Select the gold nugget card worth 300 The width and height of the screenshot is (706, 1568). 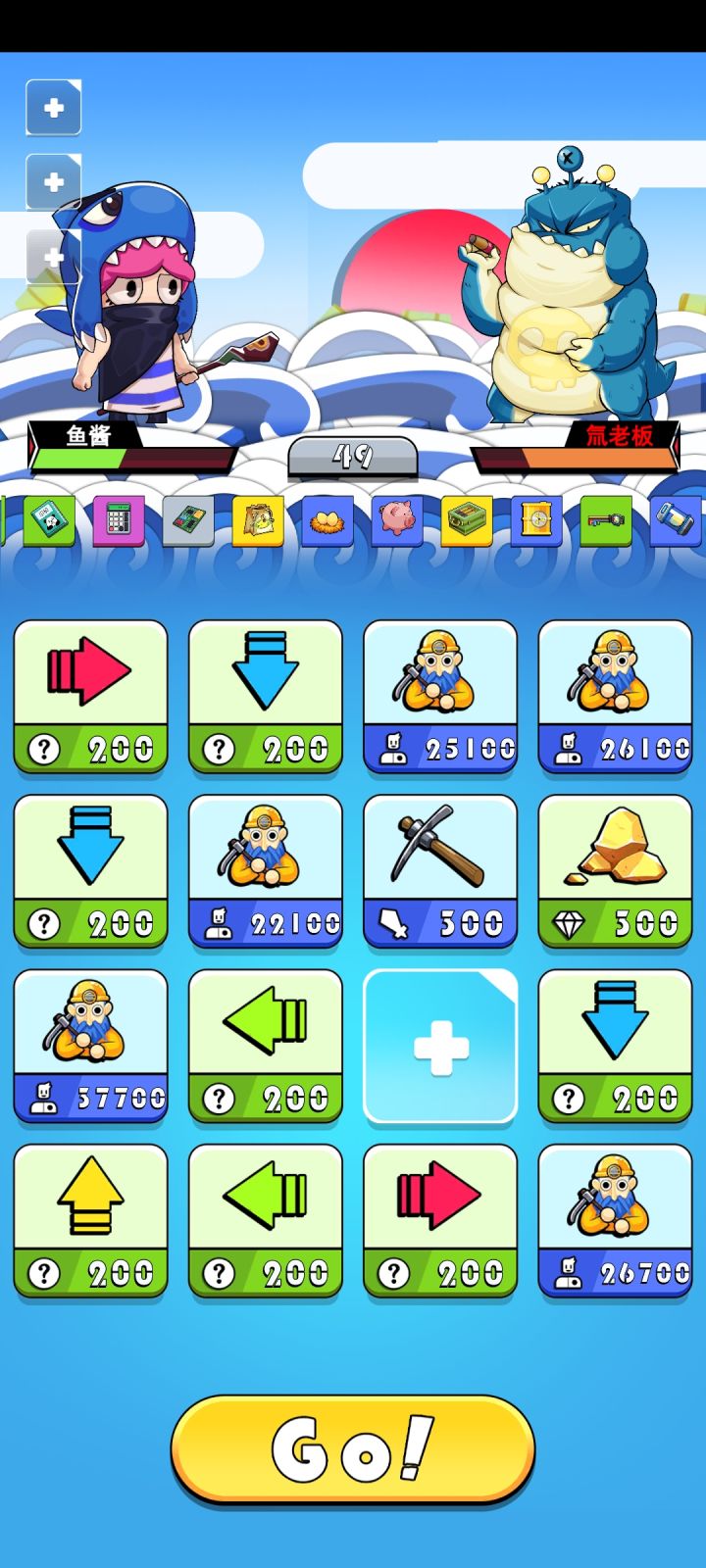coord(615,870)
